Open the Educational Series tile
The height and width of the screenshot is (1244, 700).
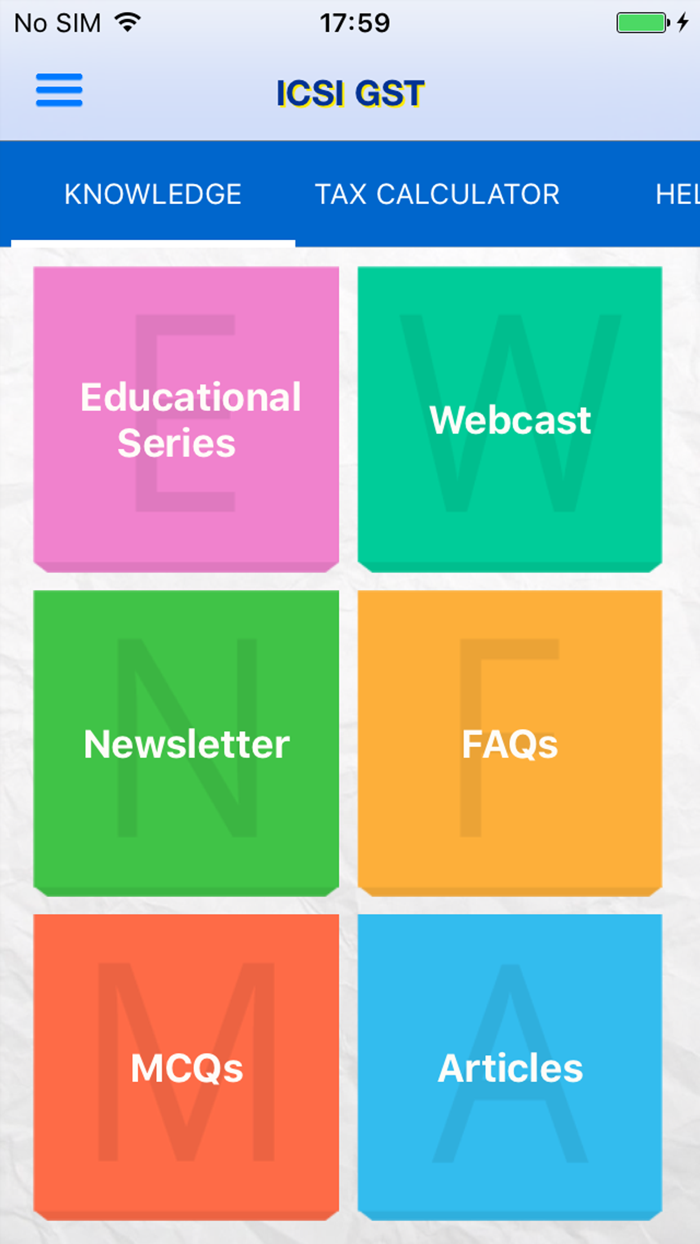(186, 419)
